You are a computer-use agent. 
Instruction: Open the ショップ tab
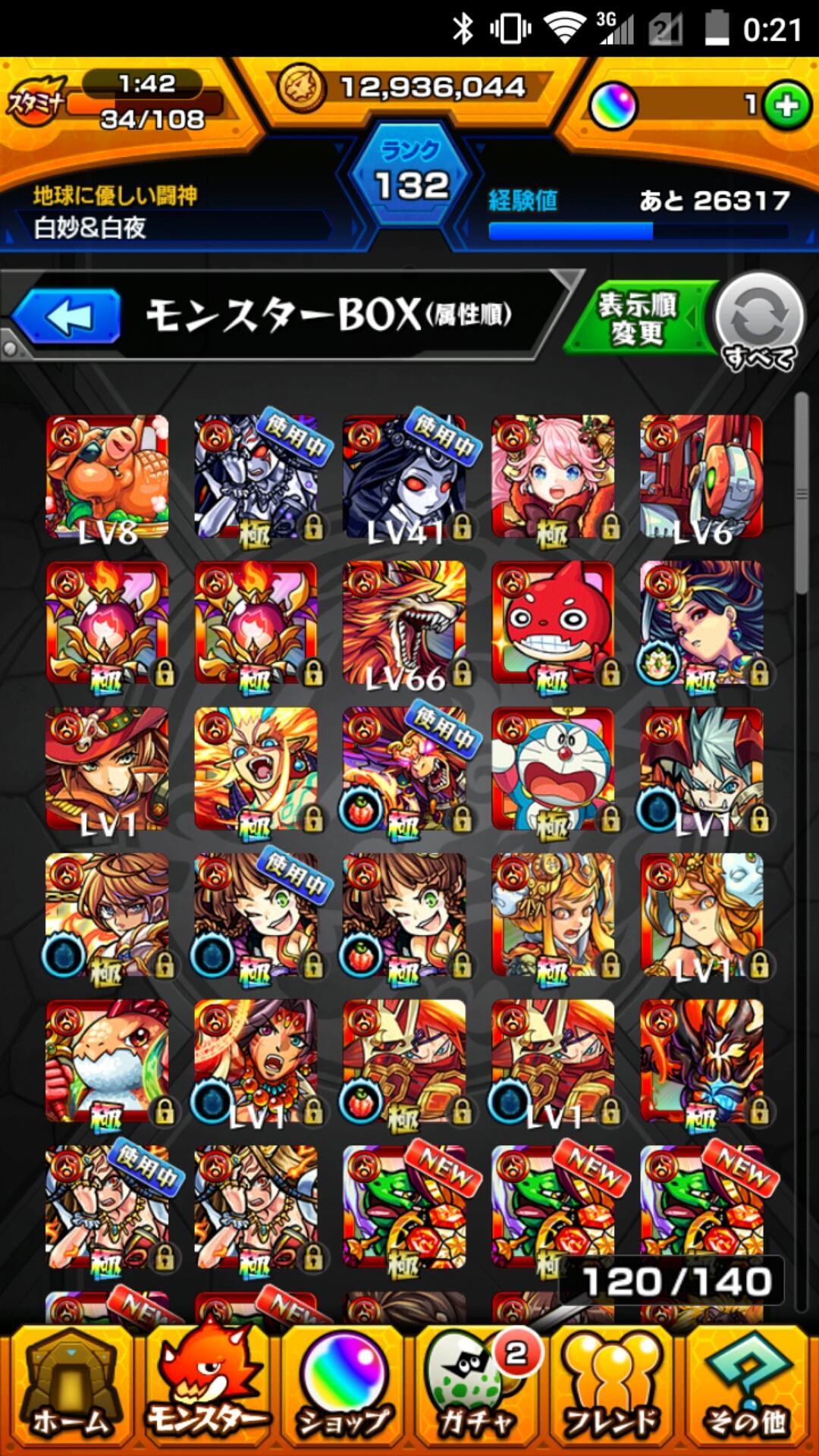(343, 1389)
